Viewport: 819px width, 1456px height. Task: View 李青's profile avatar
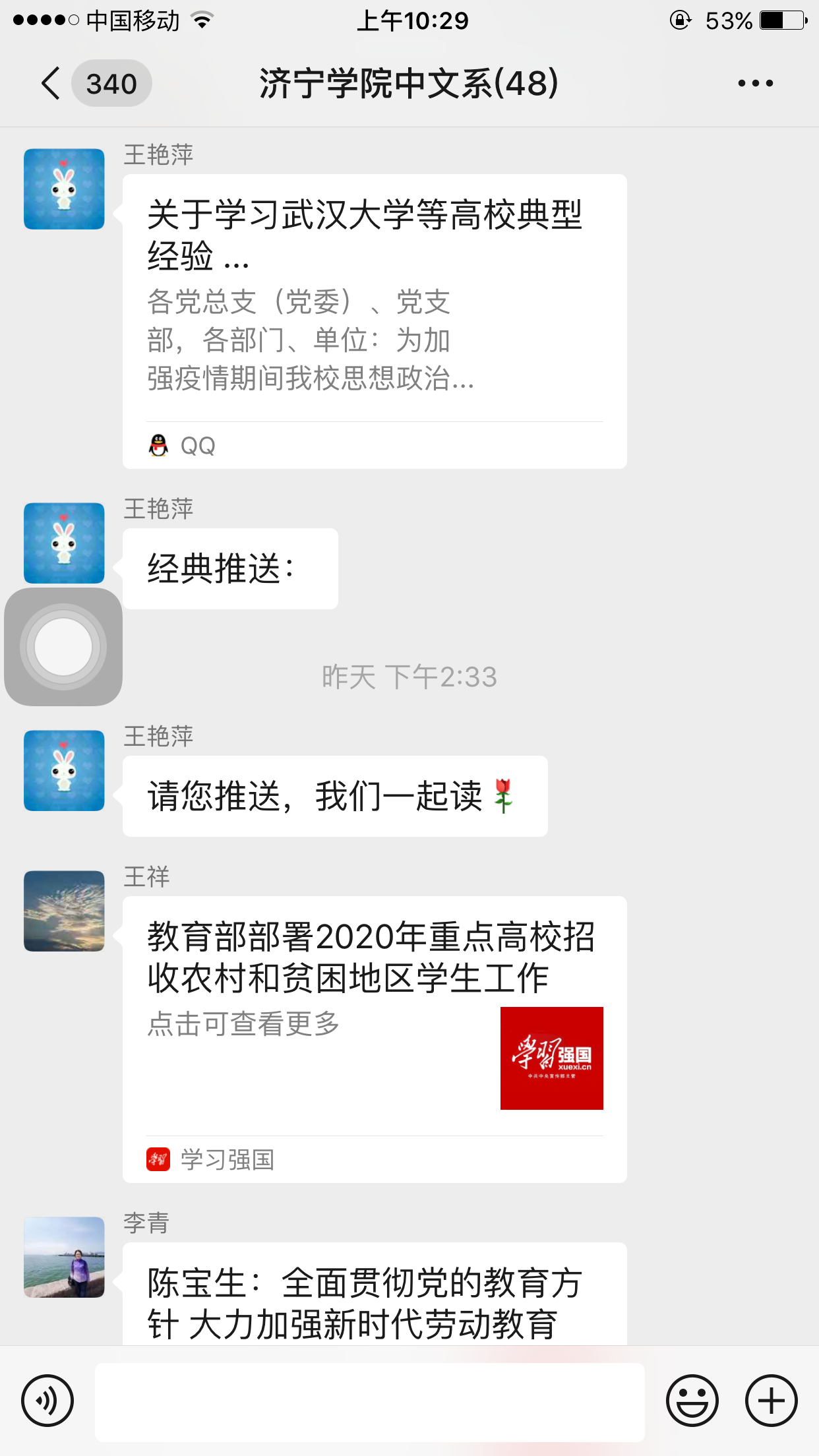64,1257
